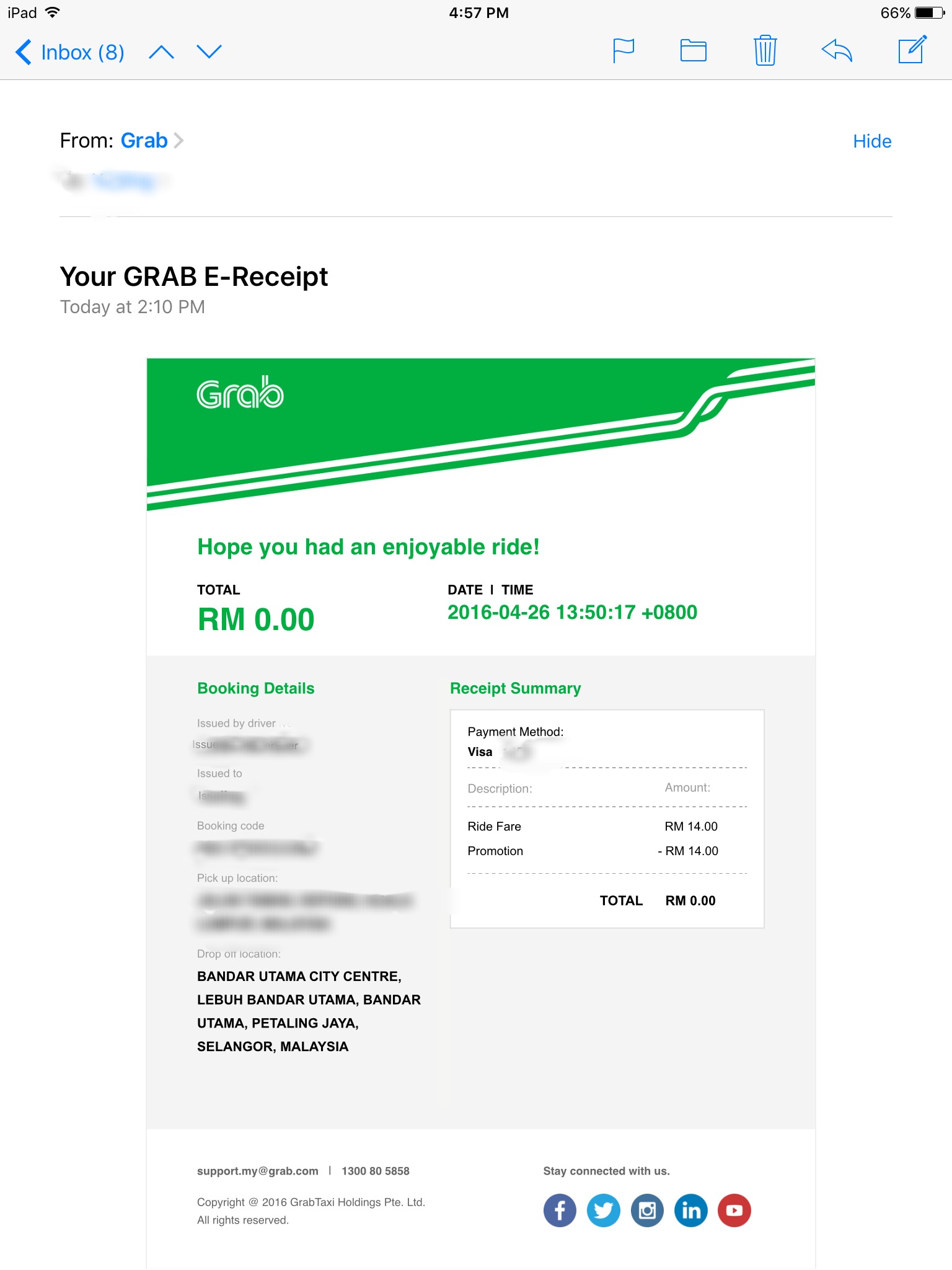This screenshot has height=1270, width=952.
Task: Go back to the Inbox
Action: 69,52
